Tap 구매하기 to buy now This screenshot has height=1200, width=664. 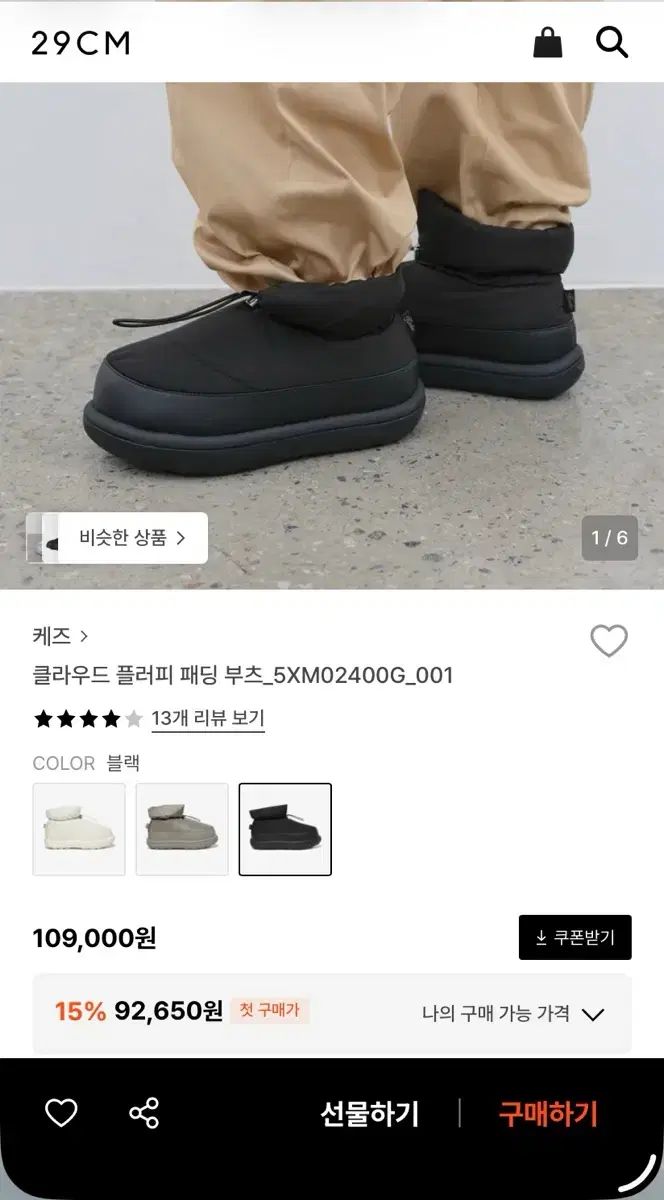(x=548, y=1114)
